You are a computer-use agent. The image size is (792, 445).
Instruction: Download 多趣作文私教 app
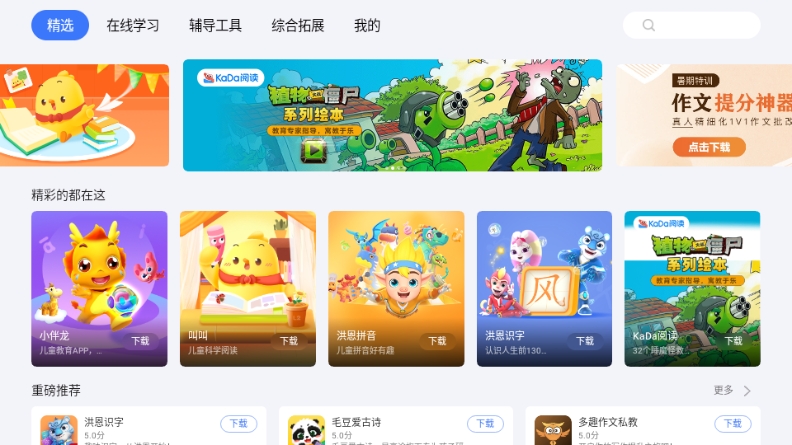[732, 424]
